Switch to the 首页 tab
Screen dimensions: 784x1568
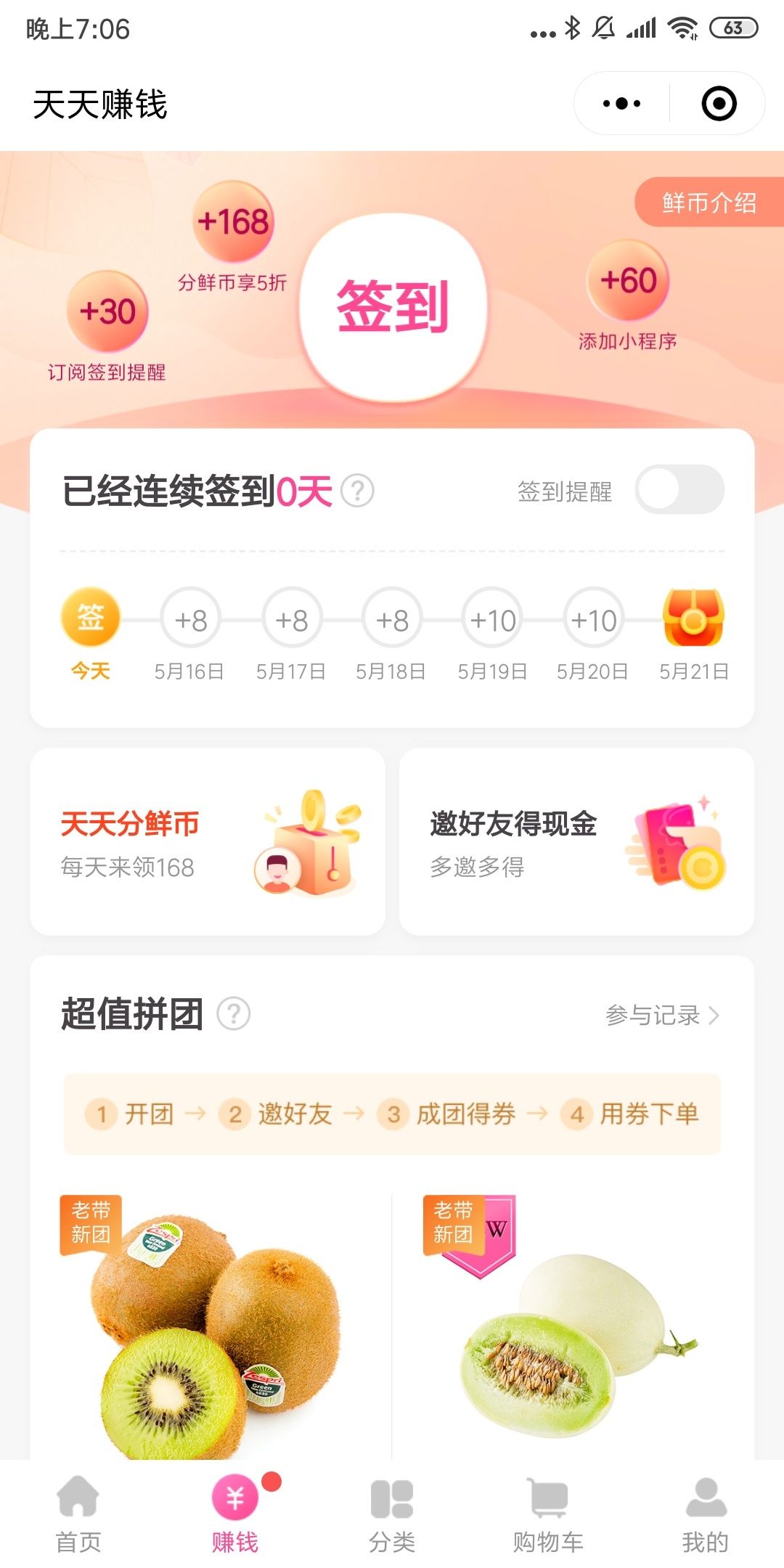(78, 1514)
